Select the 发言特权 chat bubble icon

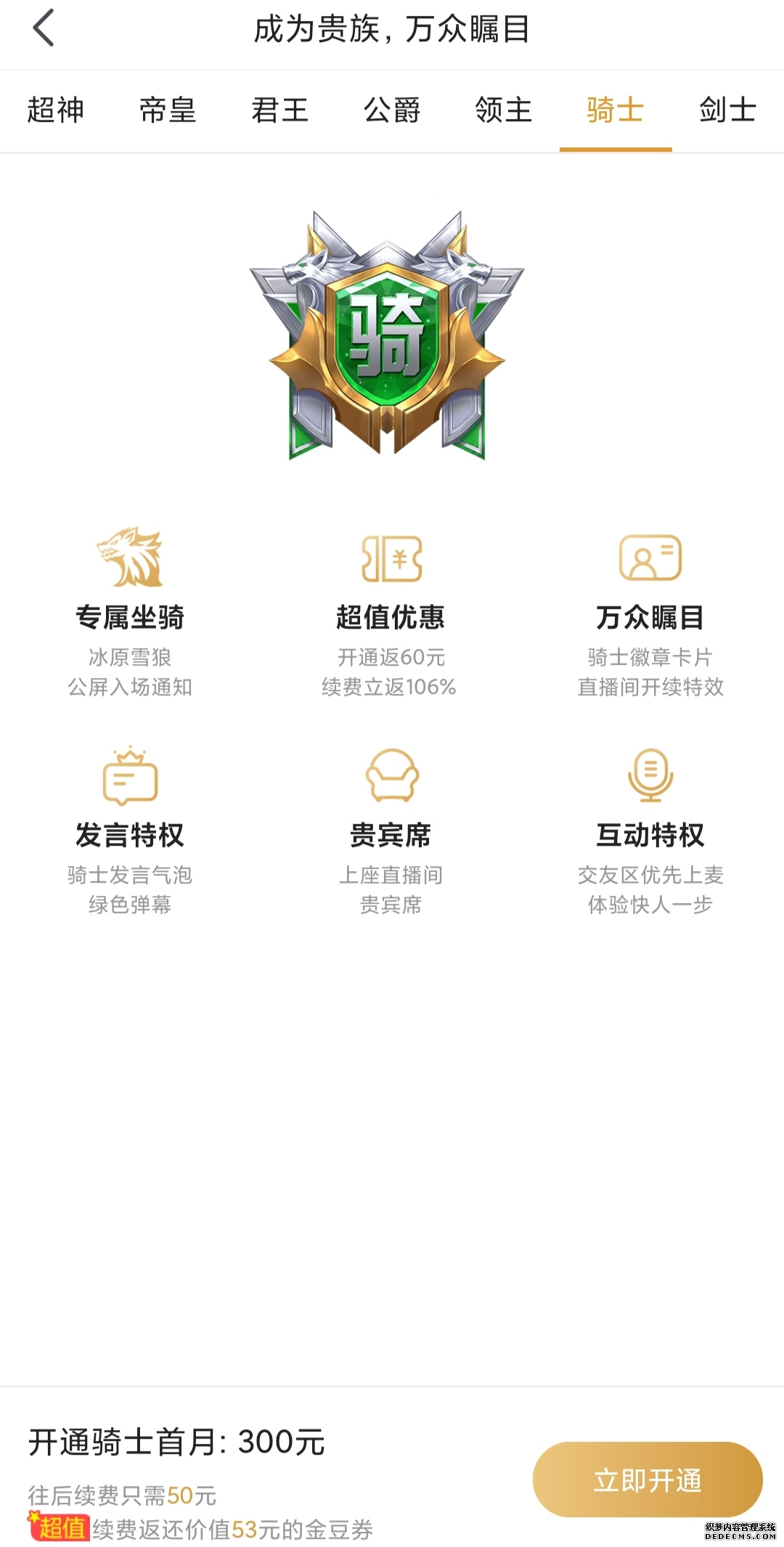(131, 777)
